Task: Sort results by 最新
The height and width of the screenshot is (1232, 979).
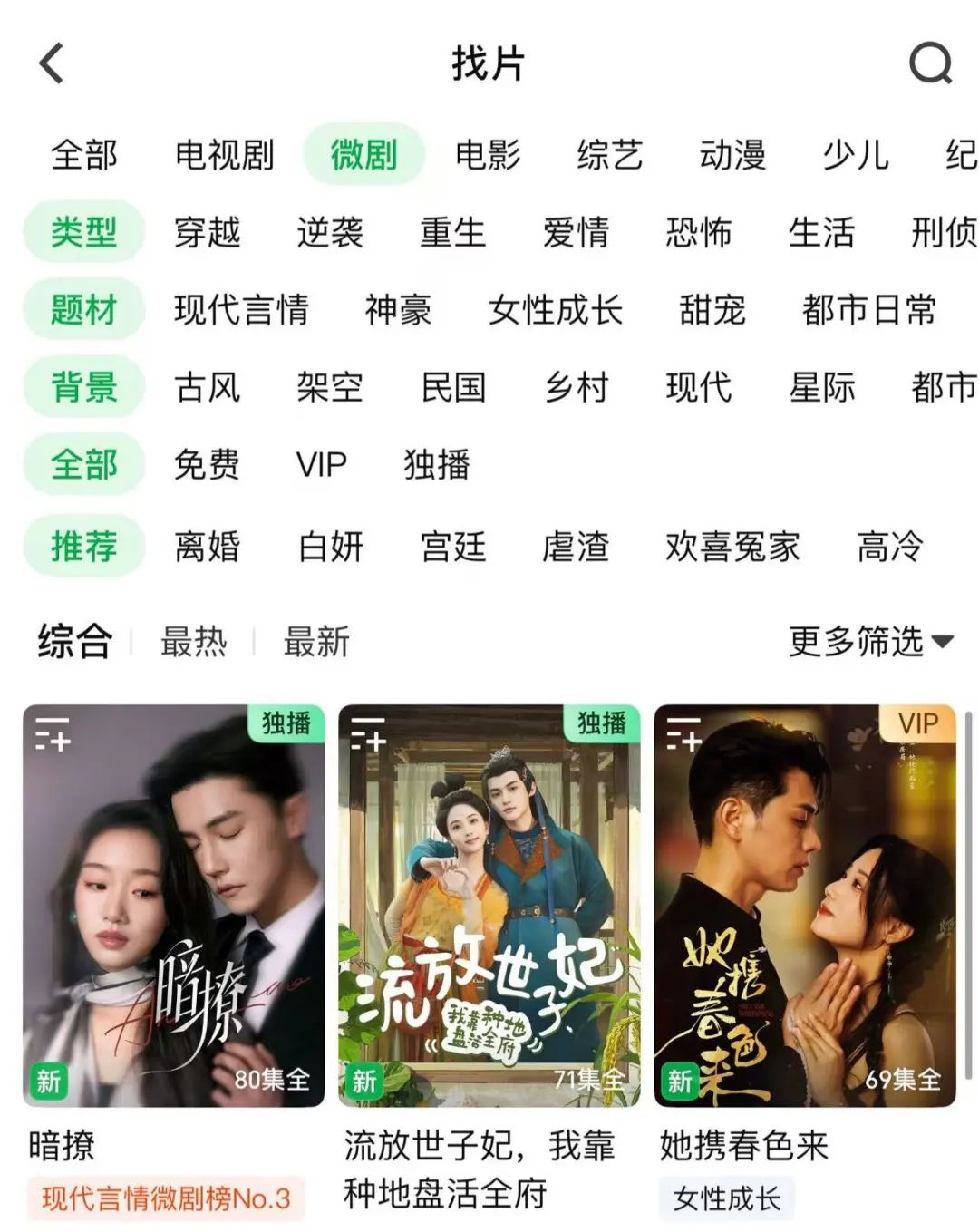Action: [316, 642]
